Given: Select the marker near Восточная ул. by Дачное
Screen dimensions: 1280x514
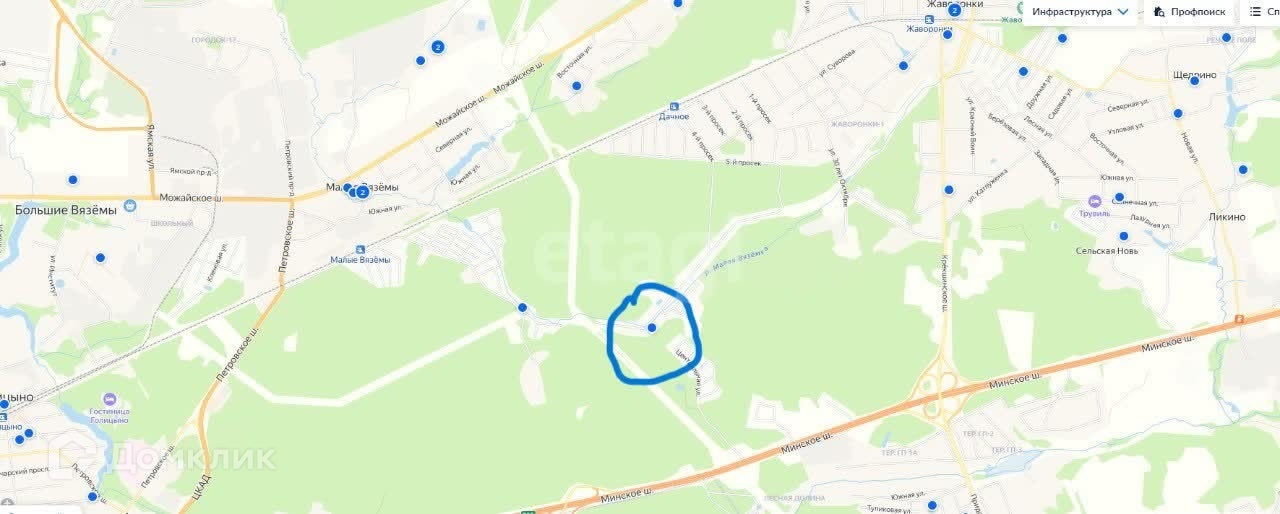Looking at the screenshot, I should (577, 86).
